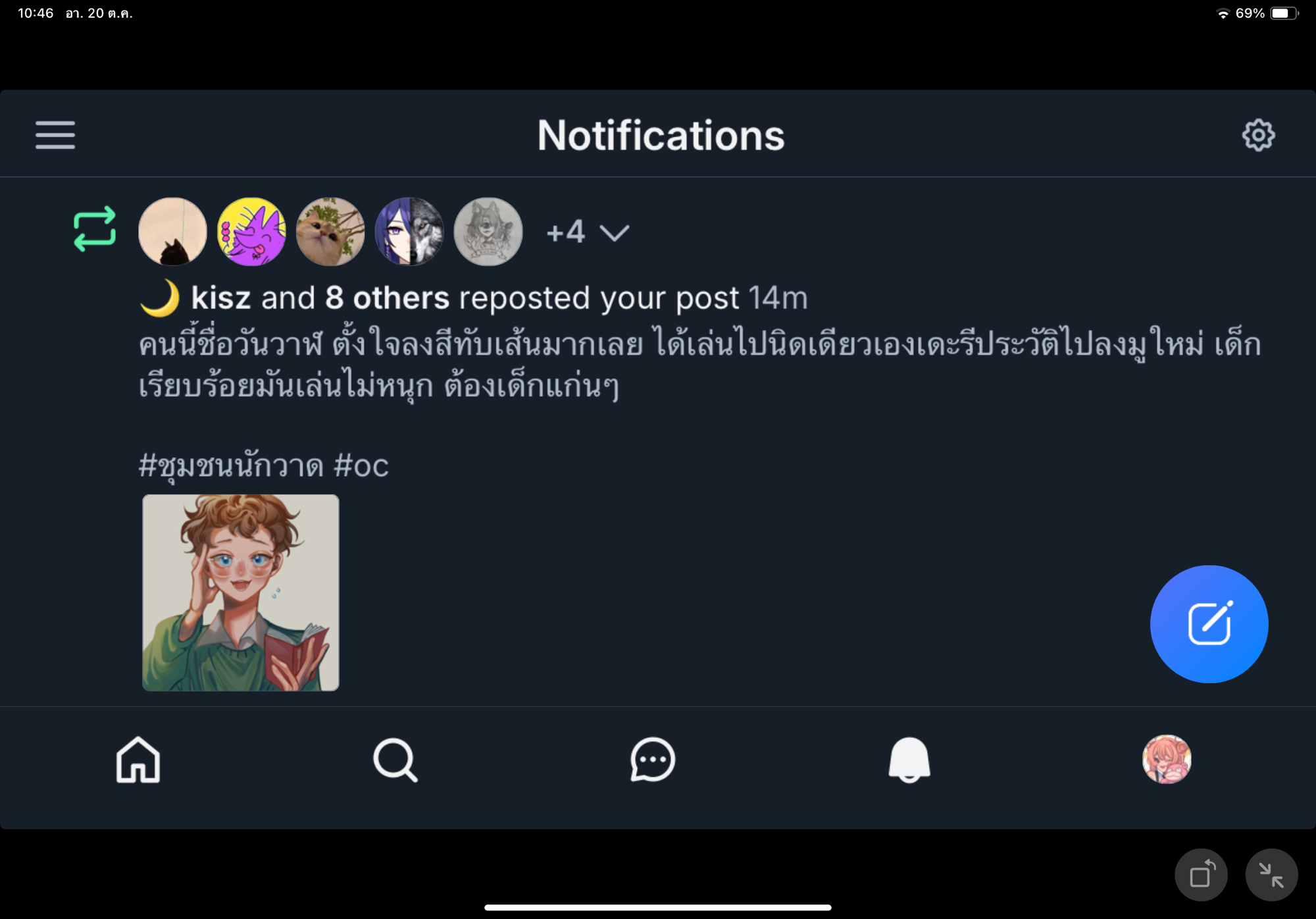Screen dimensions: 1316x919
Task: Open the Chat messages tab
Action: point(652,760)
